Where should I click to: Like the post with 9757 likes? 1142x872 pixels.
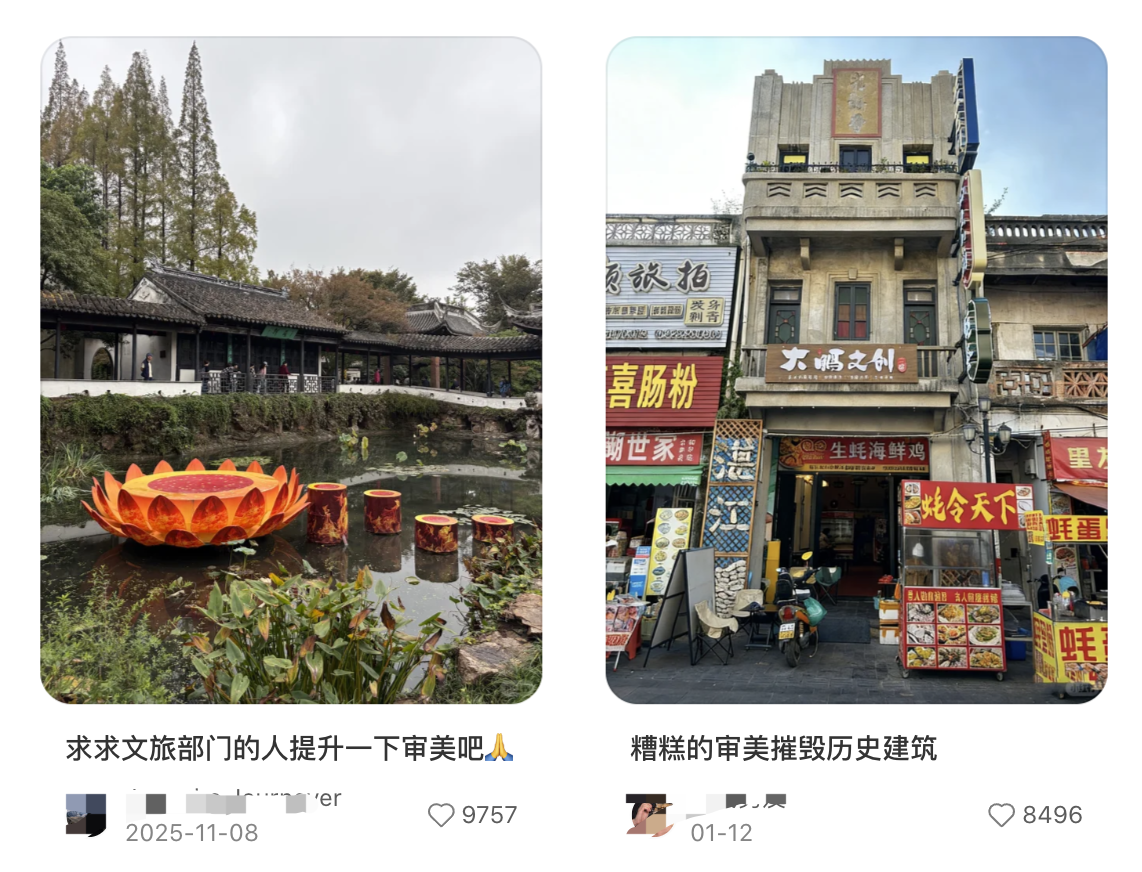click(441, 815)
